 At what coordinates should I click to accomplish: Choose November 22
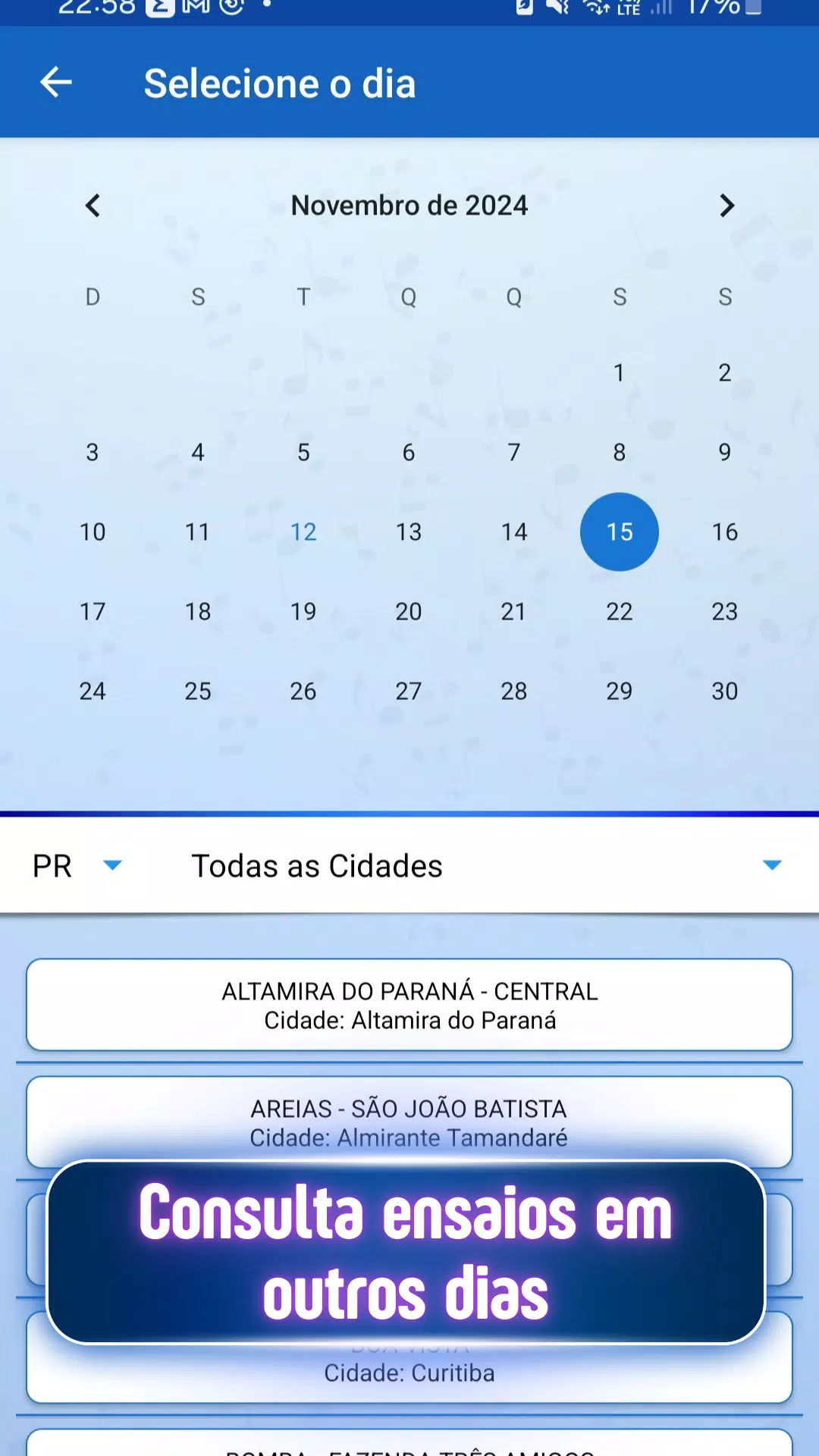pos(620,611)
